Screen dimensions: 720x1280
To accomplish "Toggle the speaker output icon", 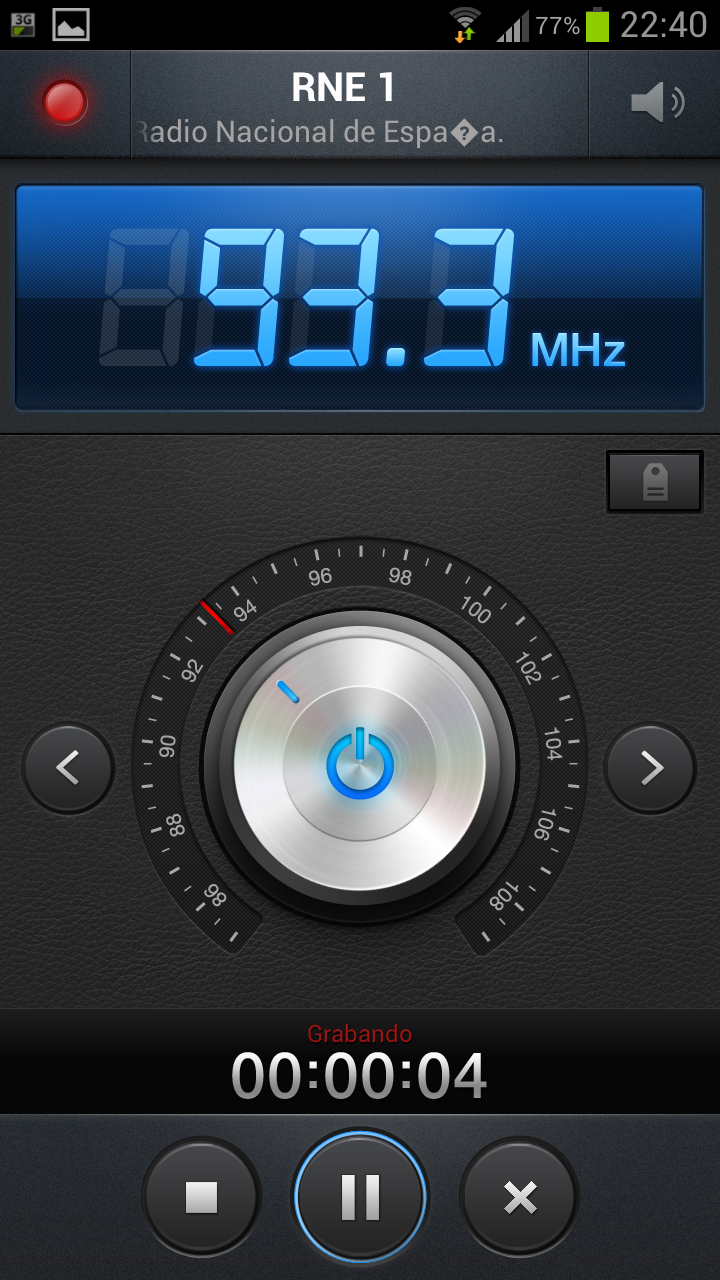I will tap(655, 103).
